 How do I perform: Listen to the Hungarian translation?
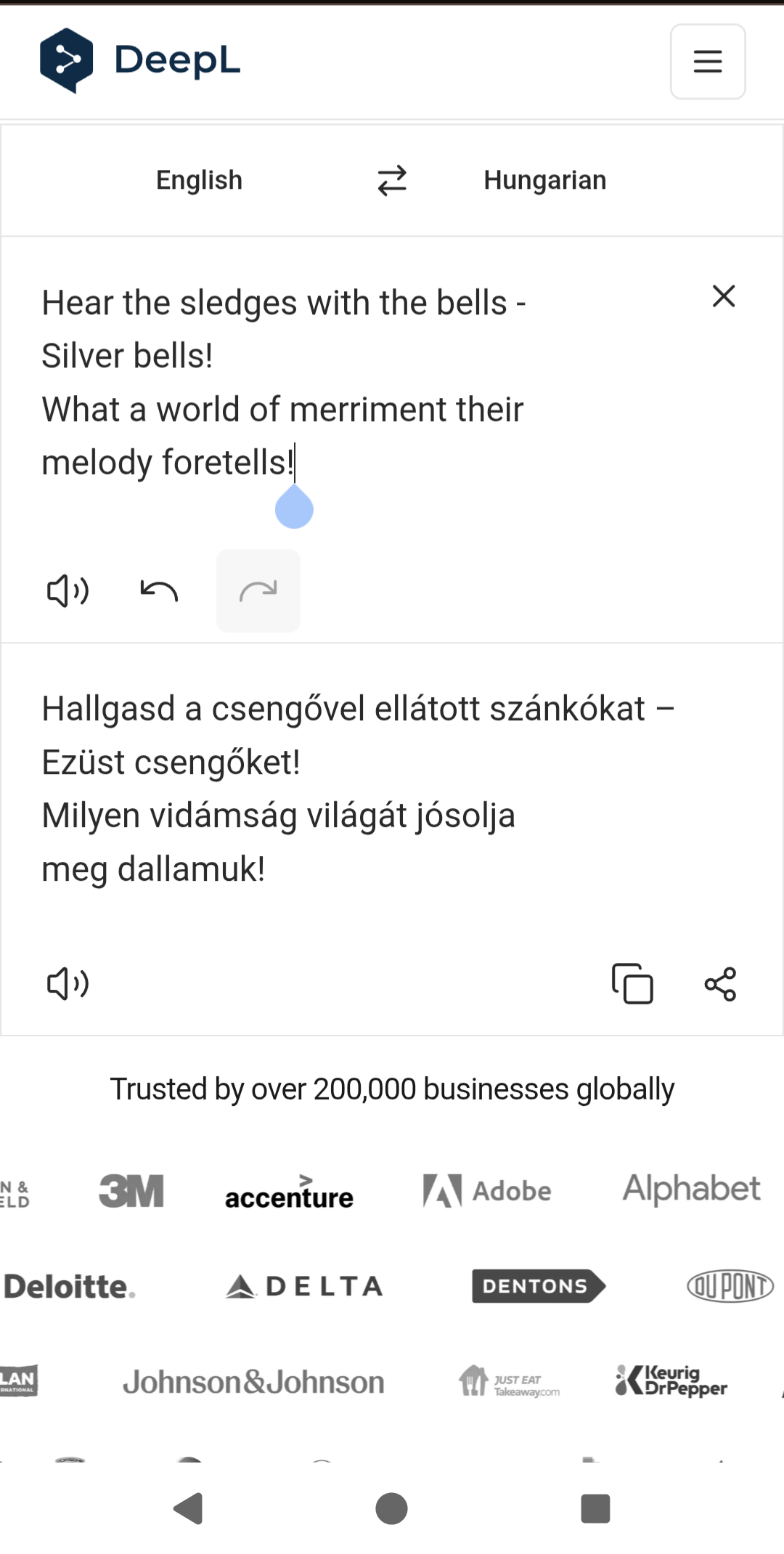68,984
